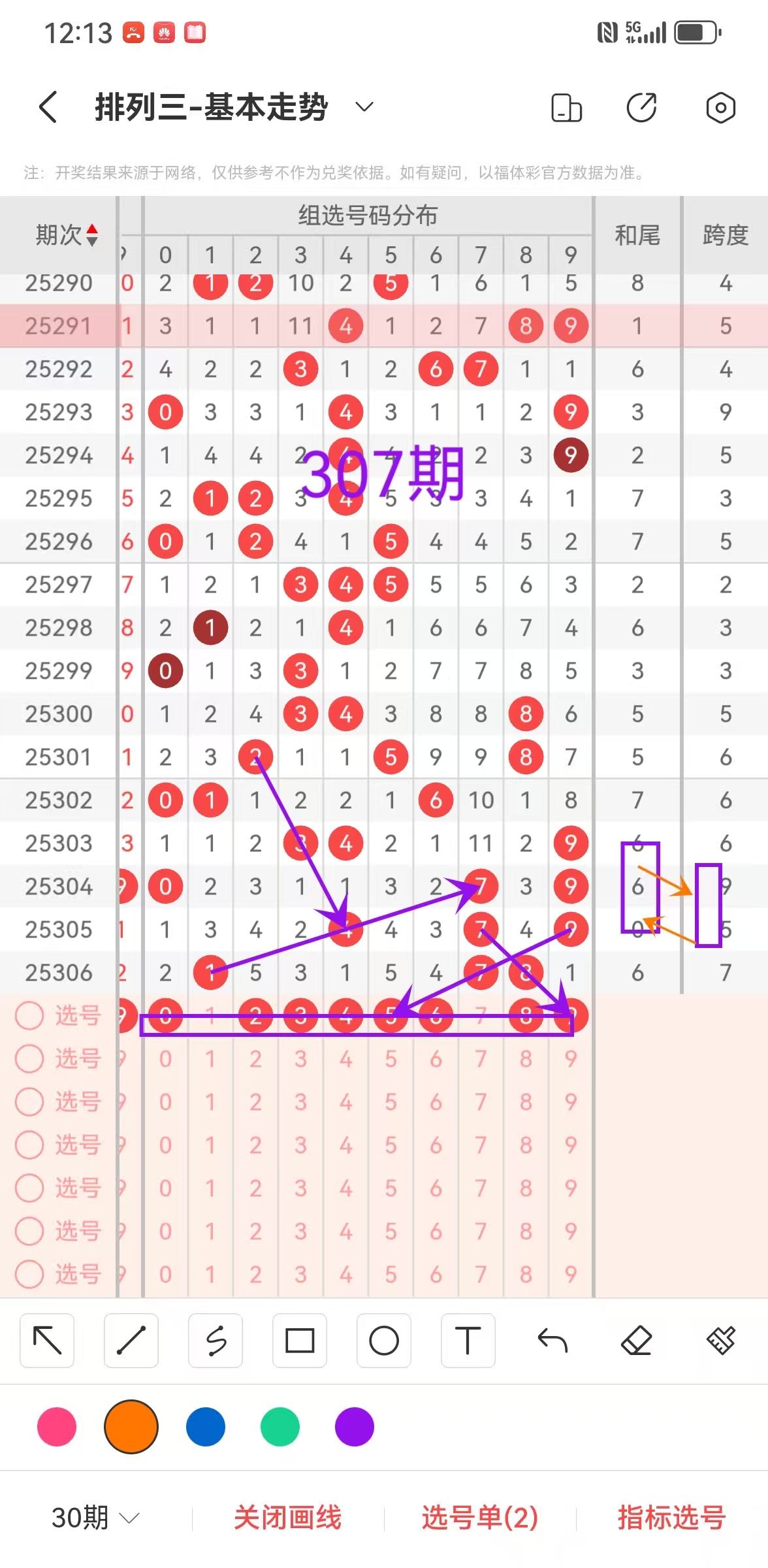Open the 30期 period count dropdown
Image resolution: width=768 pixels, height=1568 pixels.
point(95,1517)
